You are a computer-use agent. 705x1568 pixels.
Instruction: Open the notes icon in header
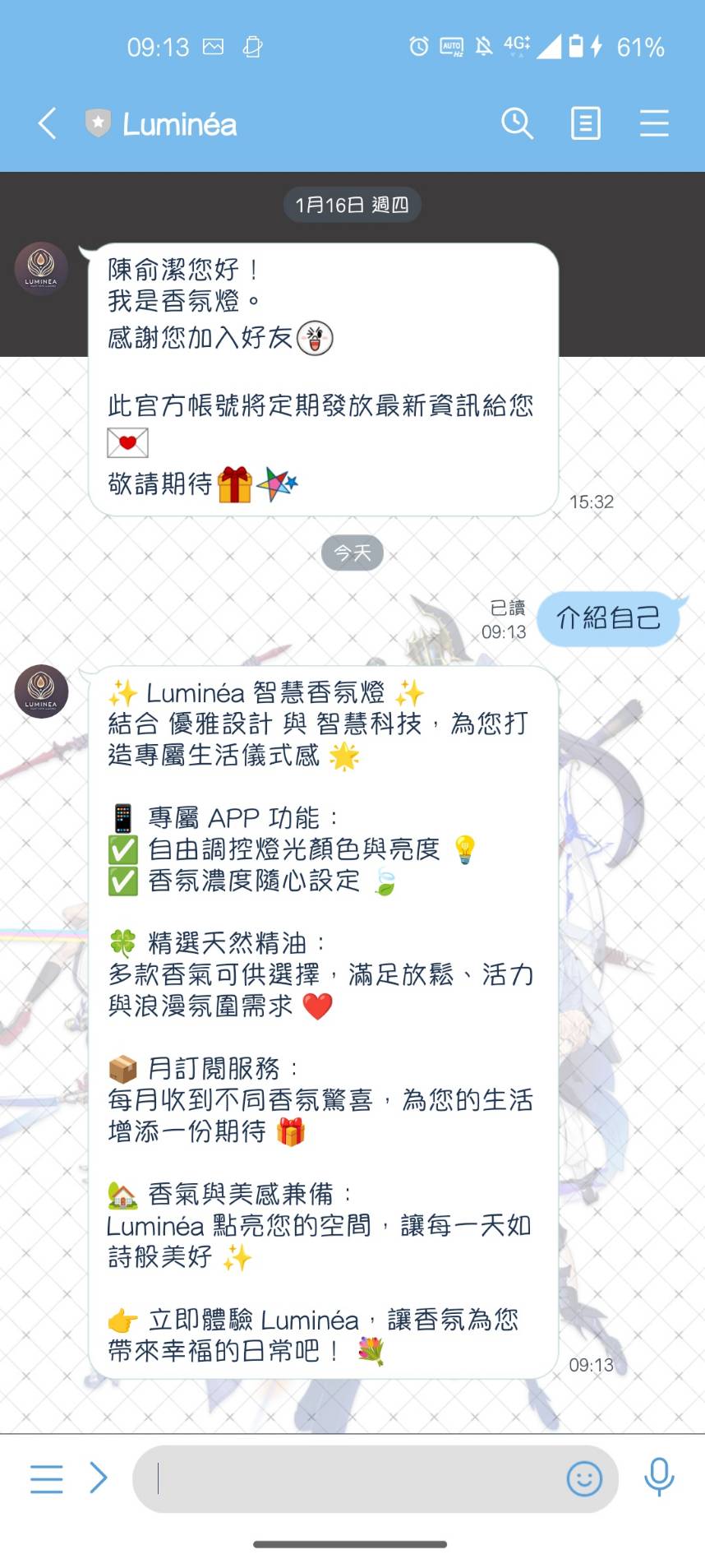pyautogui.click(x=585, y=123)
